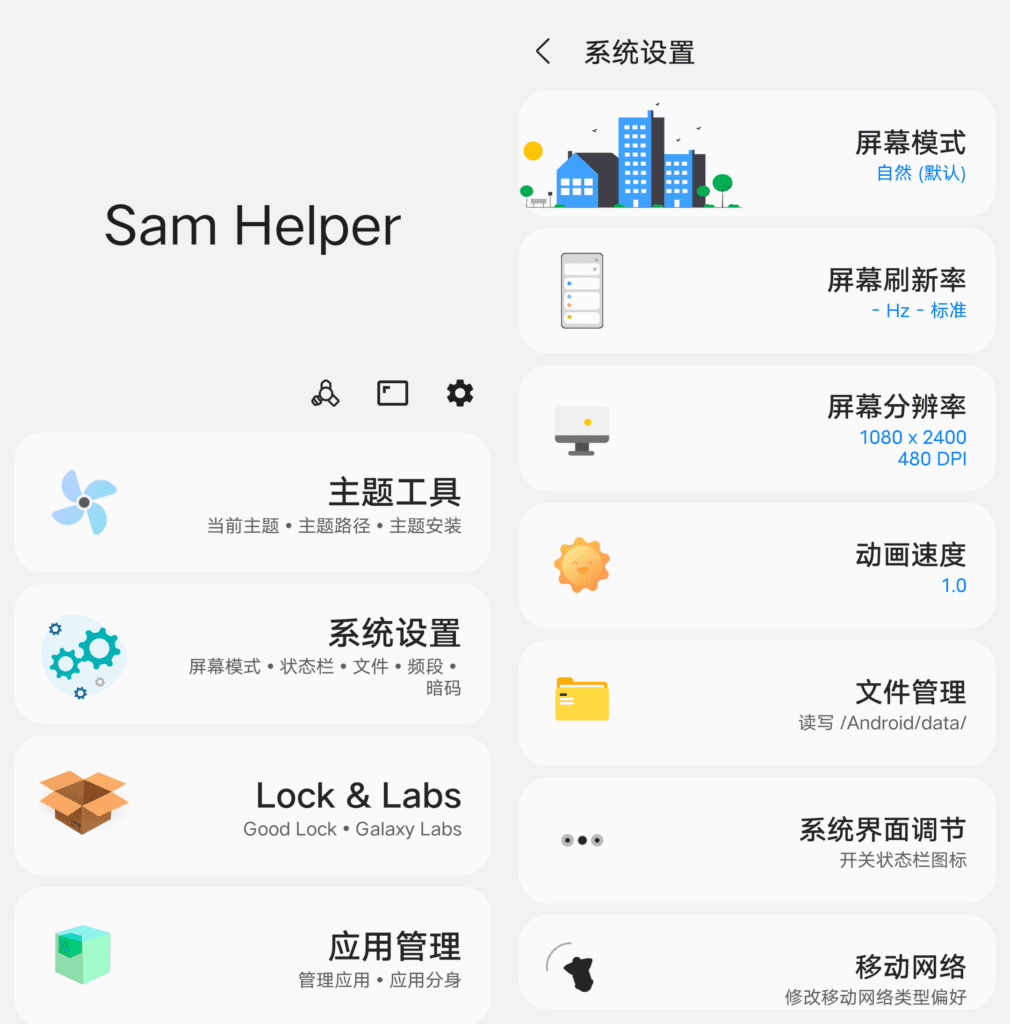This screenshot has height=1024, width=1010.
Task: Go back from 系统设置 page
Action: [x=543, y=52]
